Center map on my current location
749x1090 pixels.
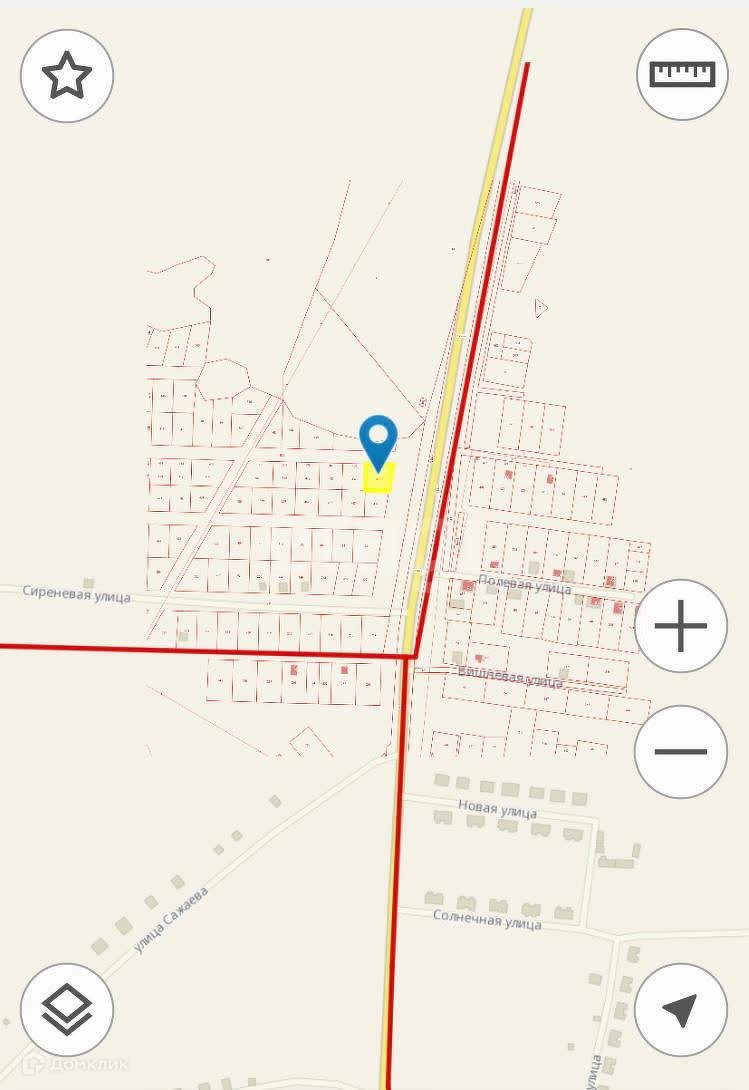[681, 1010]
